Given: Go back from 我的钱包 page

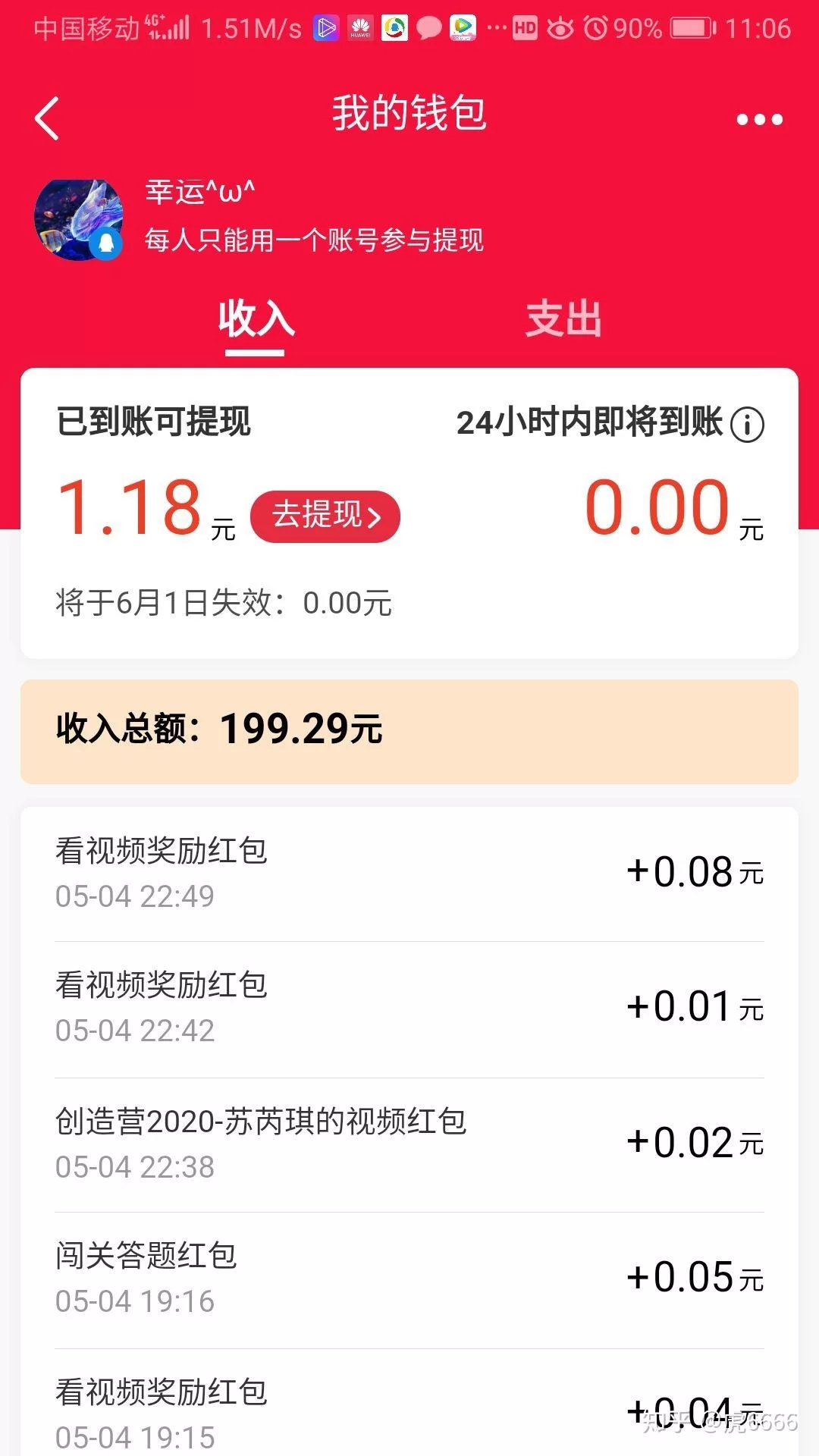Looking at the screenshot, I should pyautogui.click(x=47, y=118).
